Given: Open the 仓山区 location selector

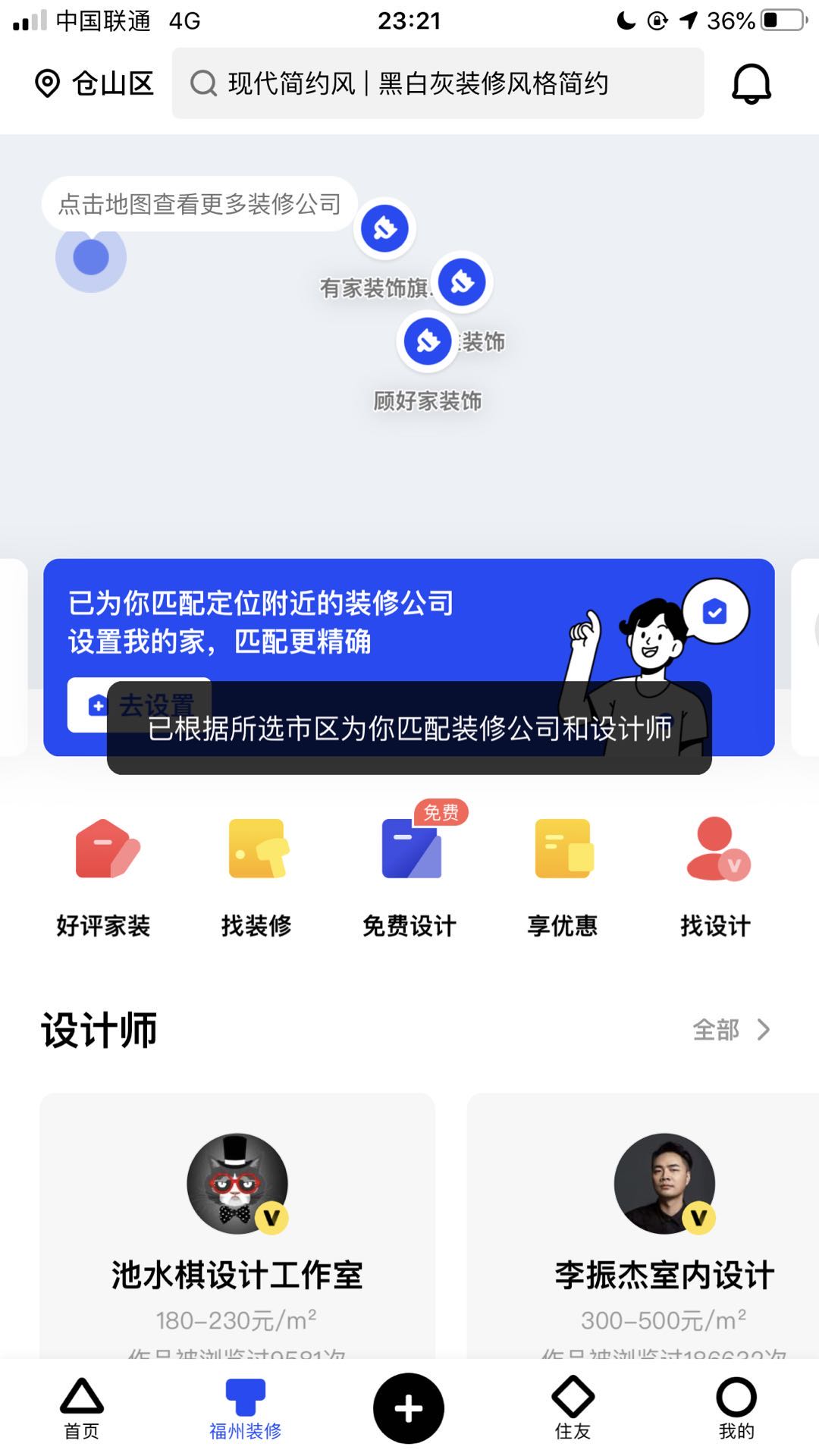Looking at the screenshot, I should click(95, 83).
